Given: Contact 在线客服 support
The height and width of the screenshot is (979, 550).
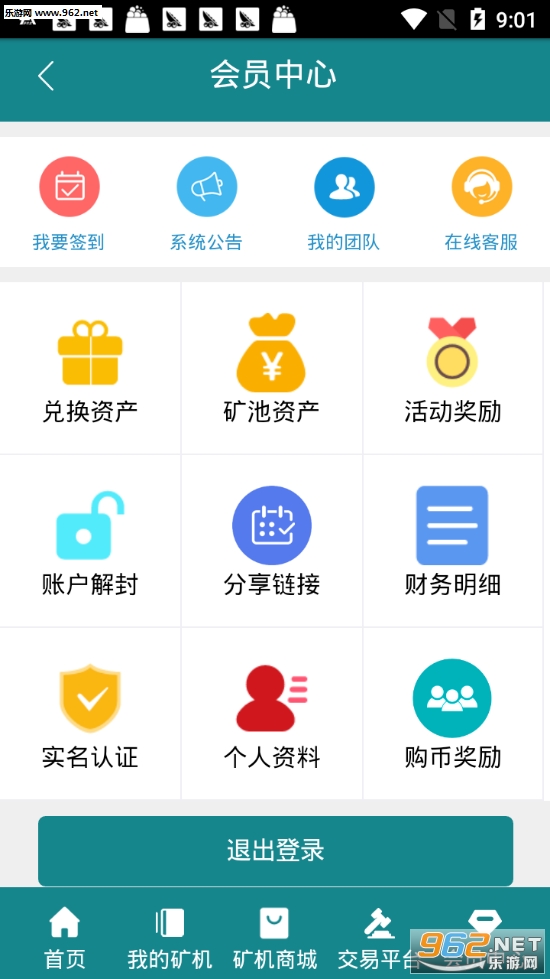Looking at the screenshot, I should tap(481, 205).
